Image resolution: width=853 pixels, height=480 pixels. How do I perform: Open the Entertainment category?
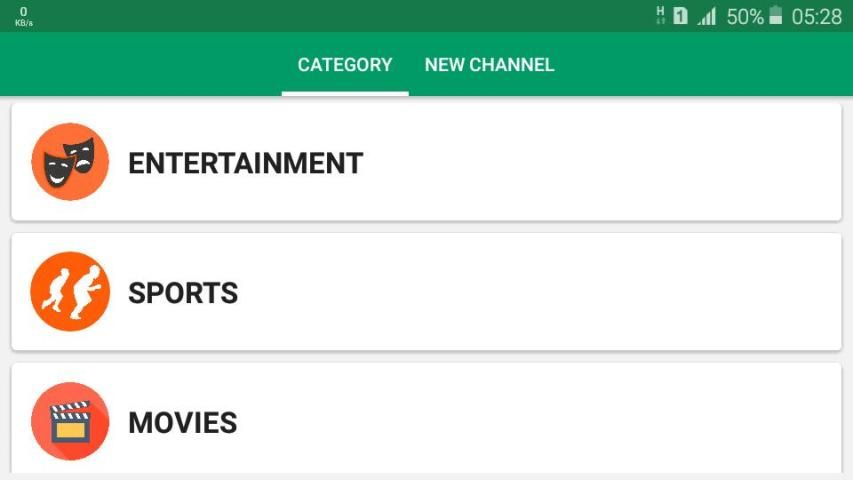(x=425, y=162)
